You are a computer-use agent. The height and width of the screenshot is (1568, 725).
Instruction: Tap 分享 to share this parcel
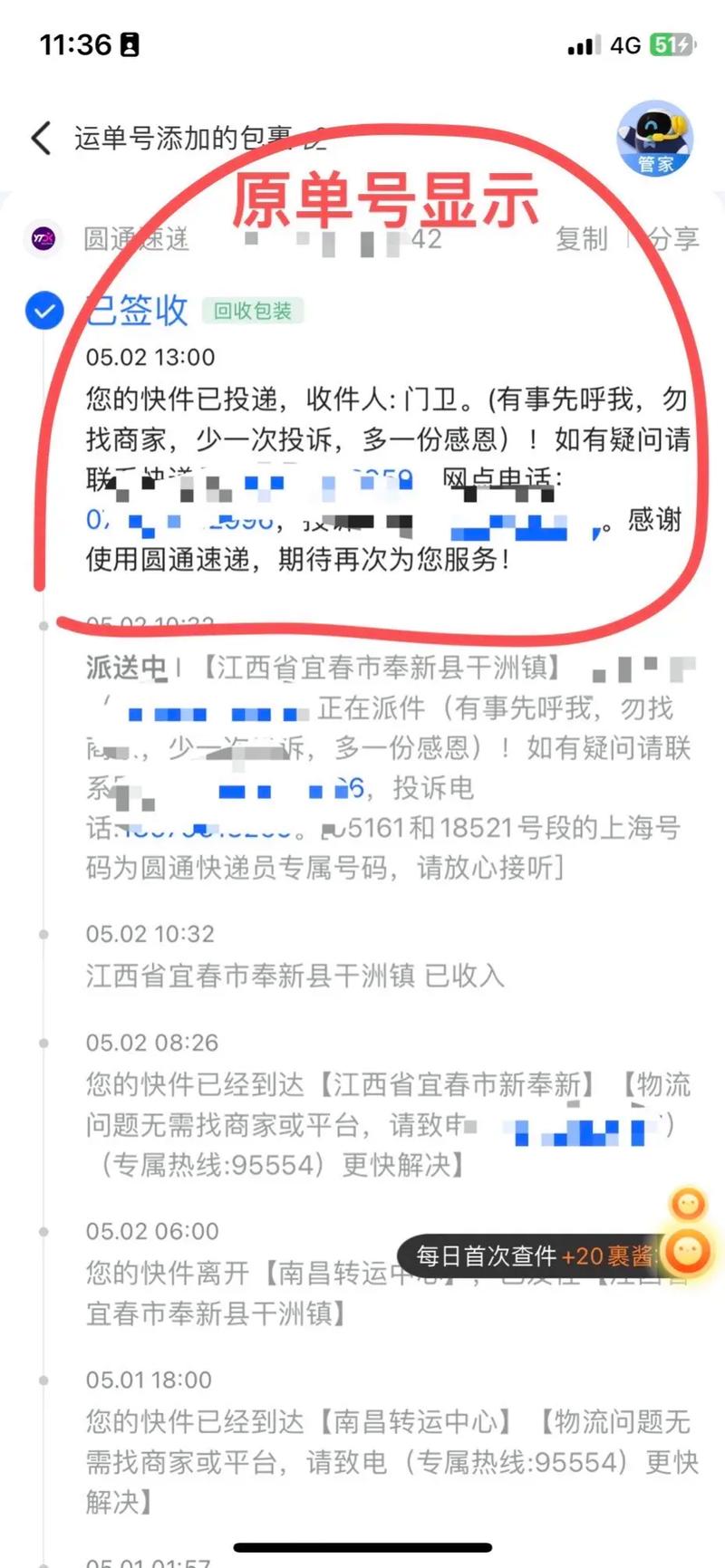click(x=673, y=239)
